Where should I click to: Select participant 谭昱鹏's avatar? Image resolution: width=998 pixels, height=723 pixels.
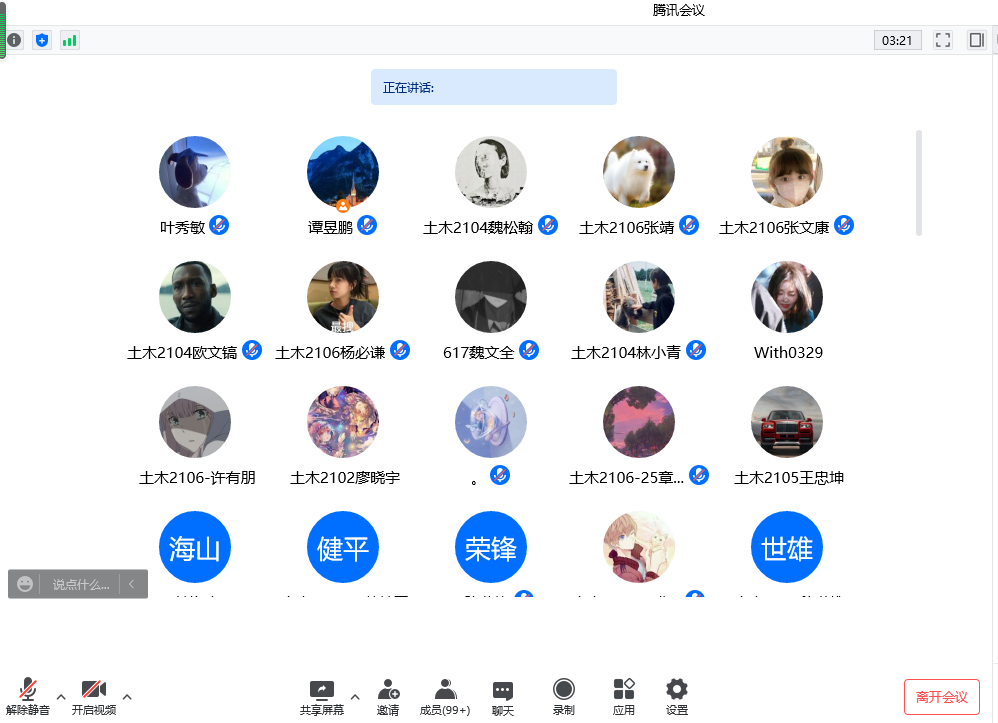click(343, 172)
